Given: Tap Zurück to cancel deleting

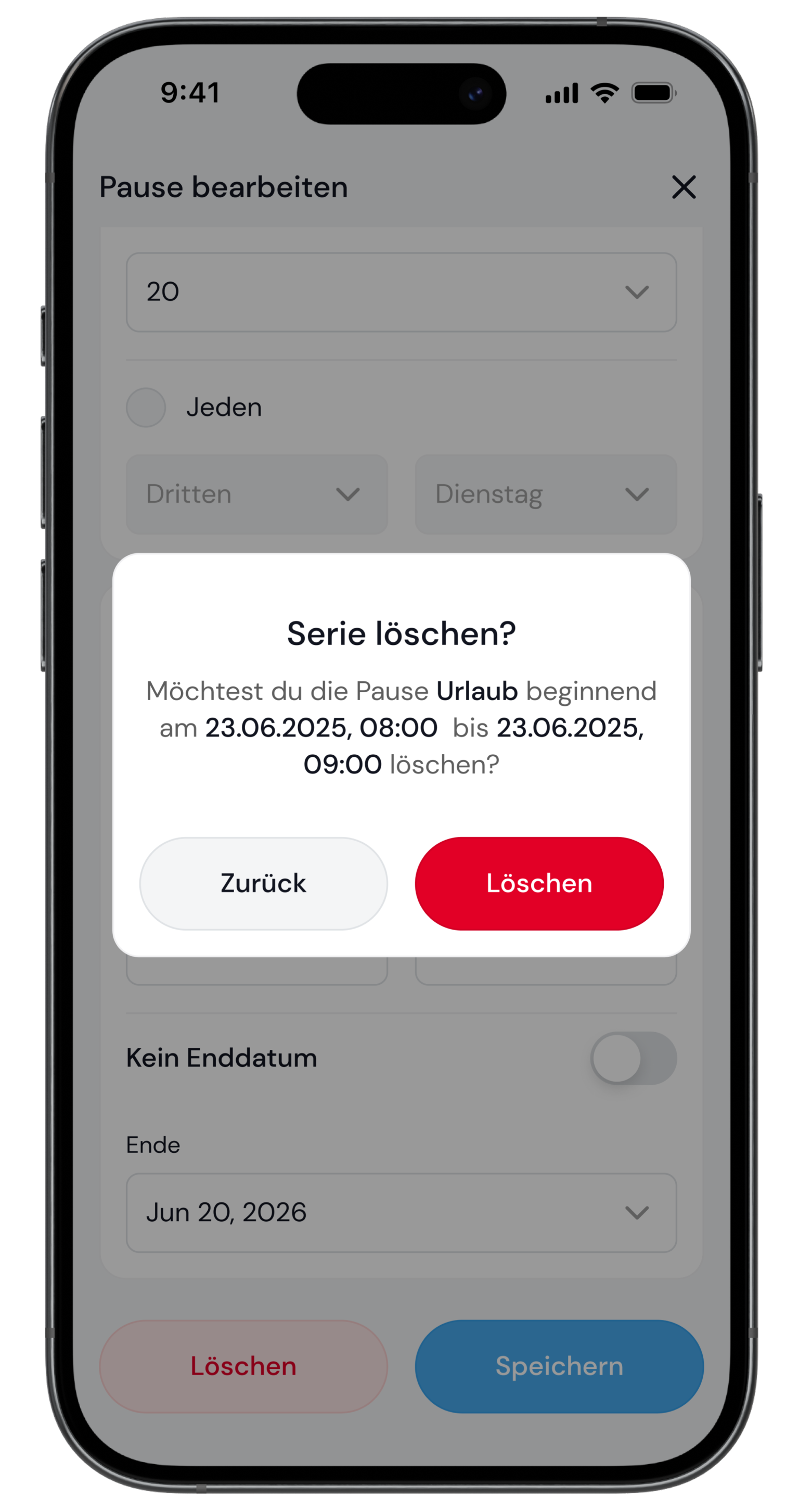Looking at the screenshot, I should [263, 883].
